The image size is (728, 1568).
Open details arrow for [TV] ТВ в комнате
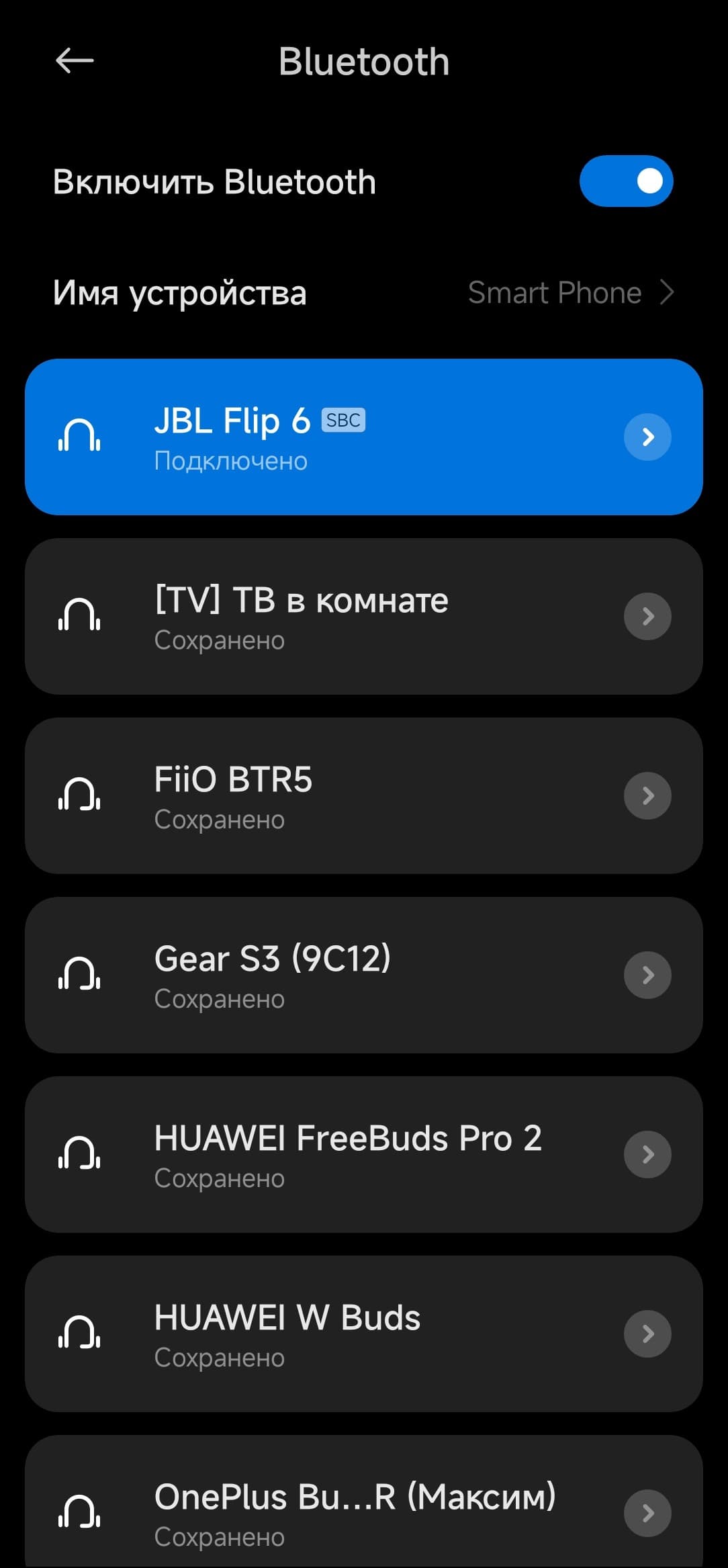[647, 617]
